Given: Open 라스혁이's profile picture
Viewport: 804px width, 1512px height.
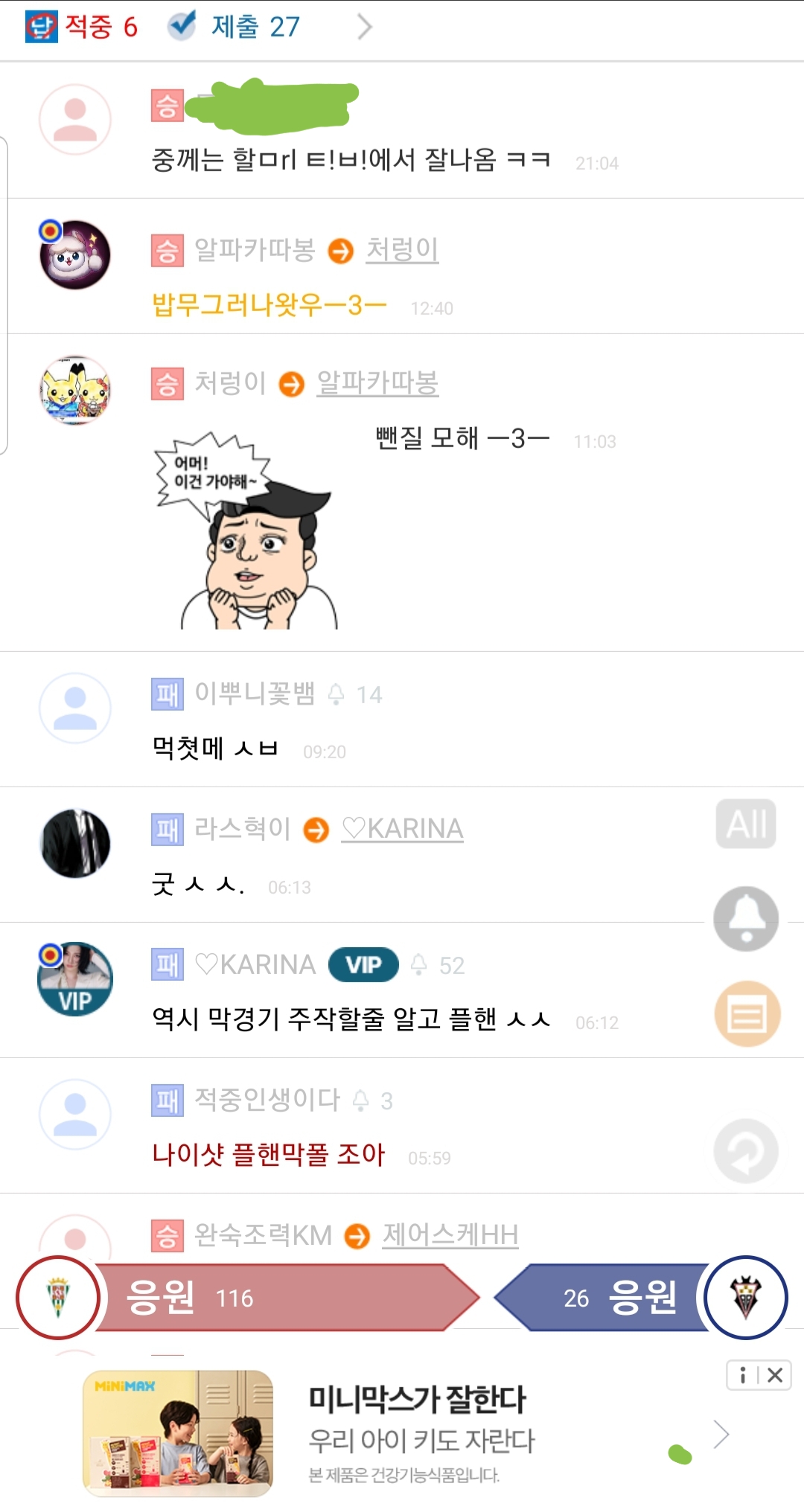Looking at the screenshot, I should tap(74, 843).
